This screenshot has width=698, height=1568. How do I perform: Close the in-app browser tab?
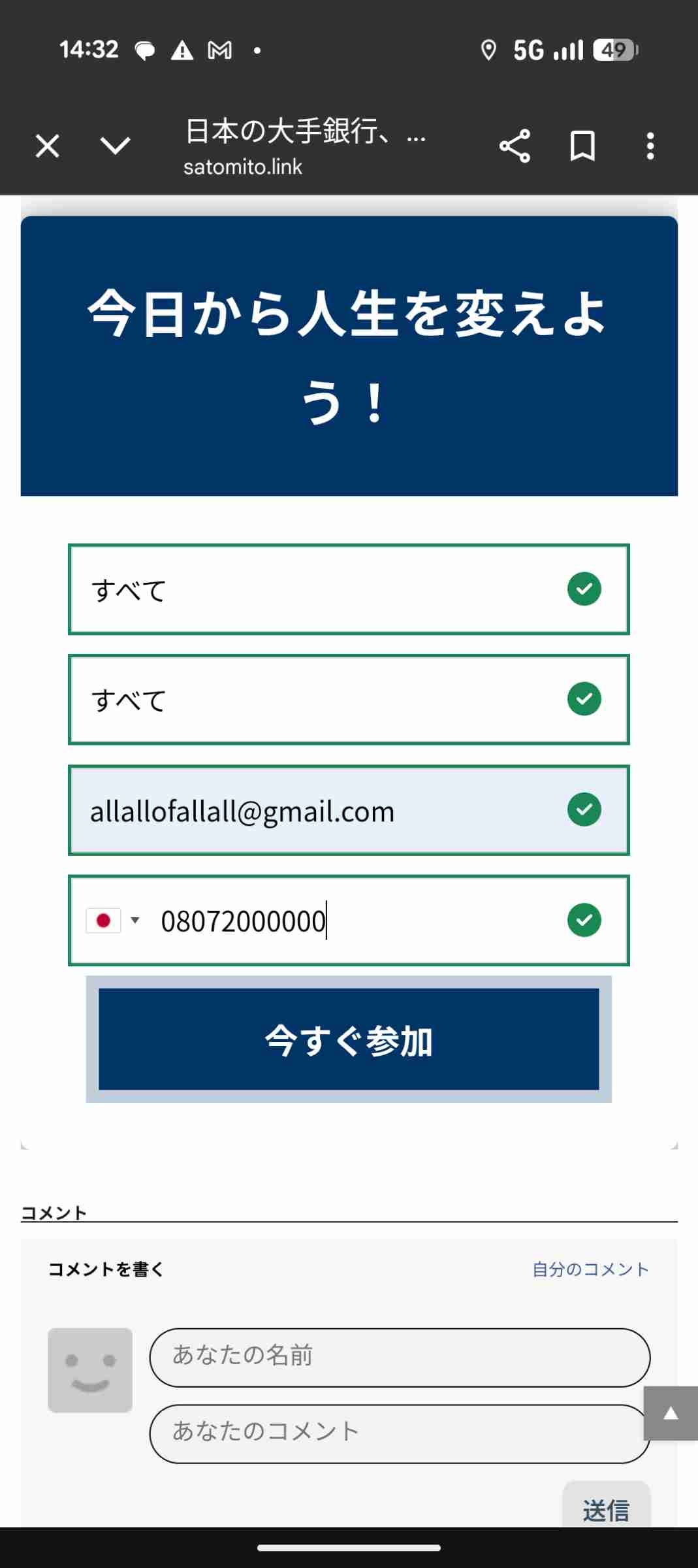(x=48, y=146)
